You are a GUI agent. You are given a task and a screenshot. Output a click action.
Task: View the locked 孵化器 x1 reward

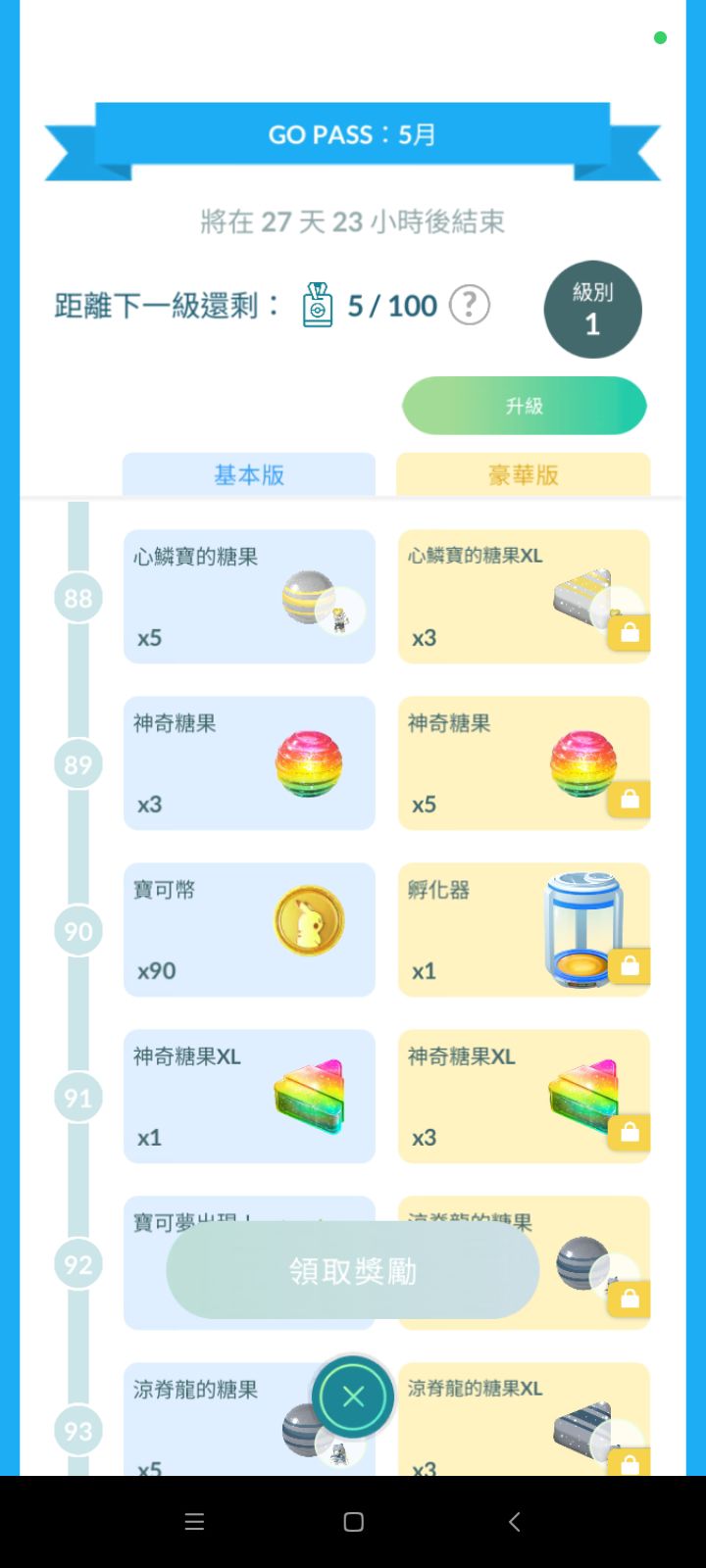pos(524,930)
